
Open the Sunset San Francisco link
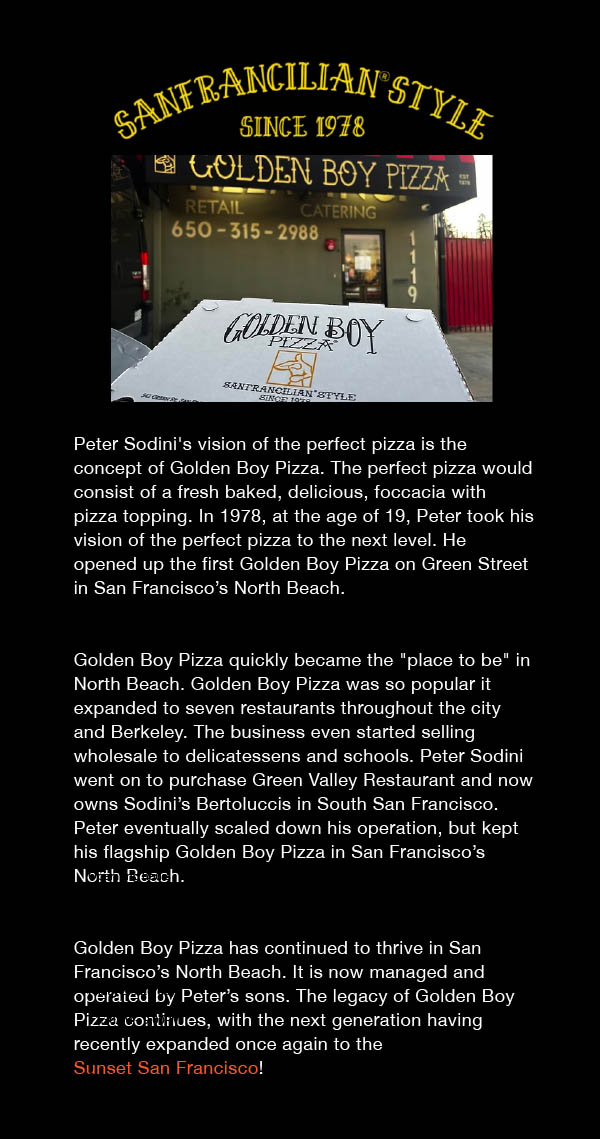(166, 1068)
